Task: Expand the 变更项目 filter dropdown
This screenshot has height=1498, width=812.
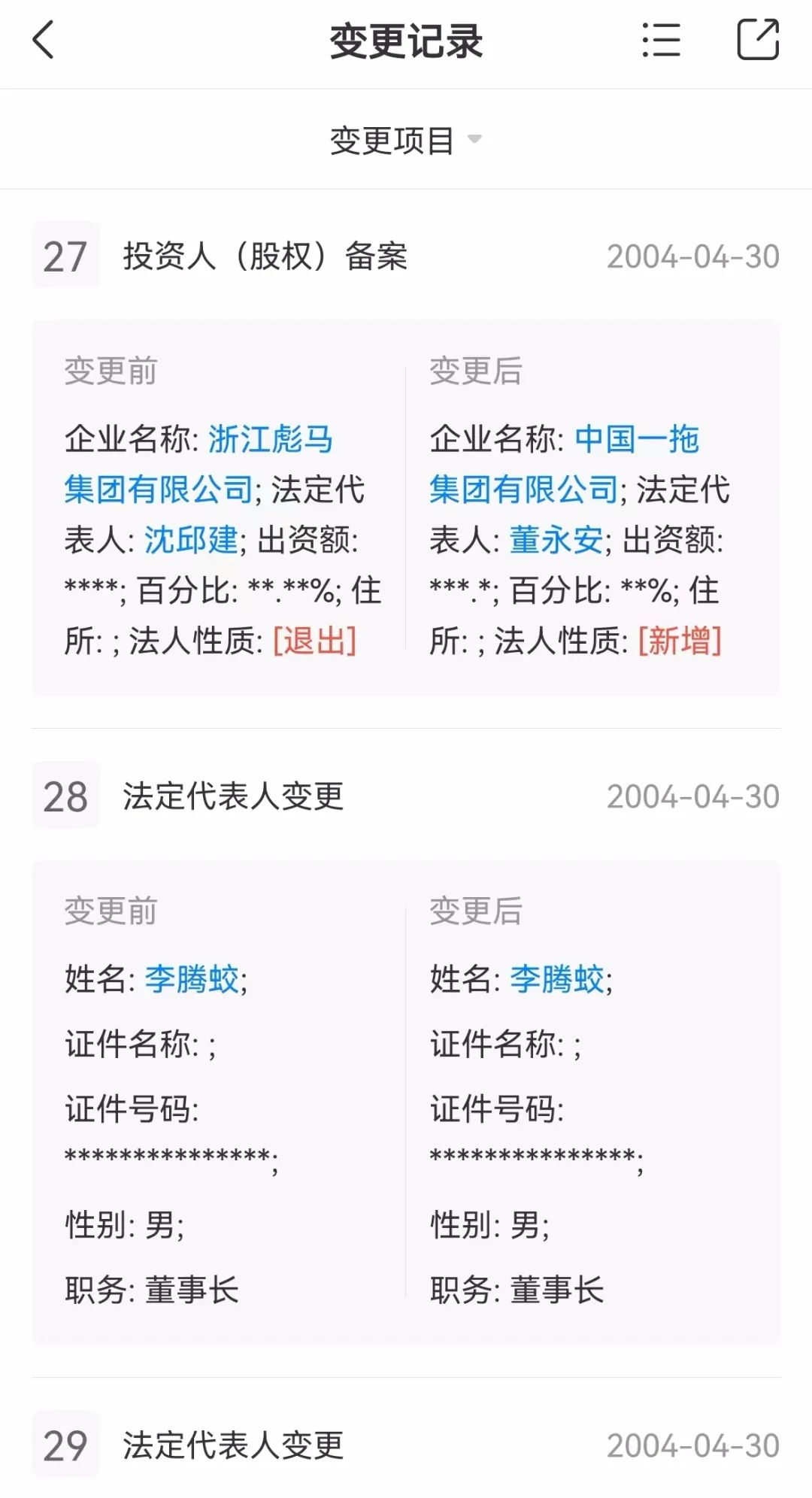Action: tap(406, 140)
